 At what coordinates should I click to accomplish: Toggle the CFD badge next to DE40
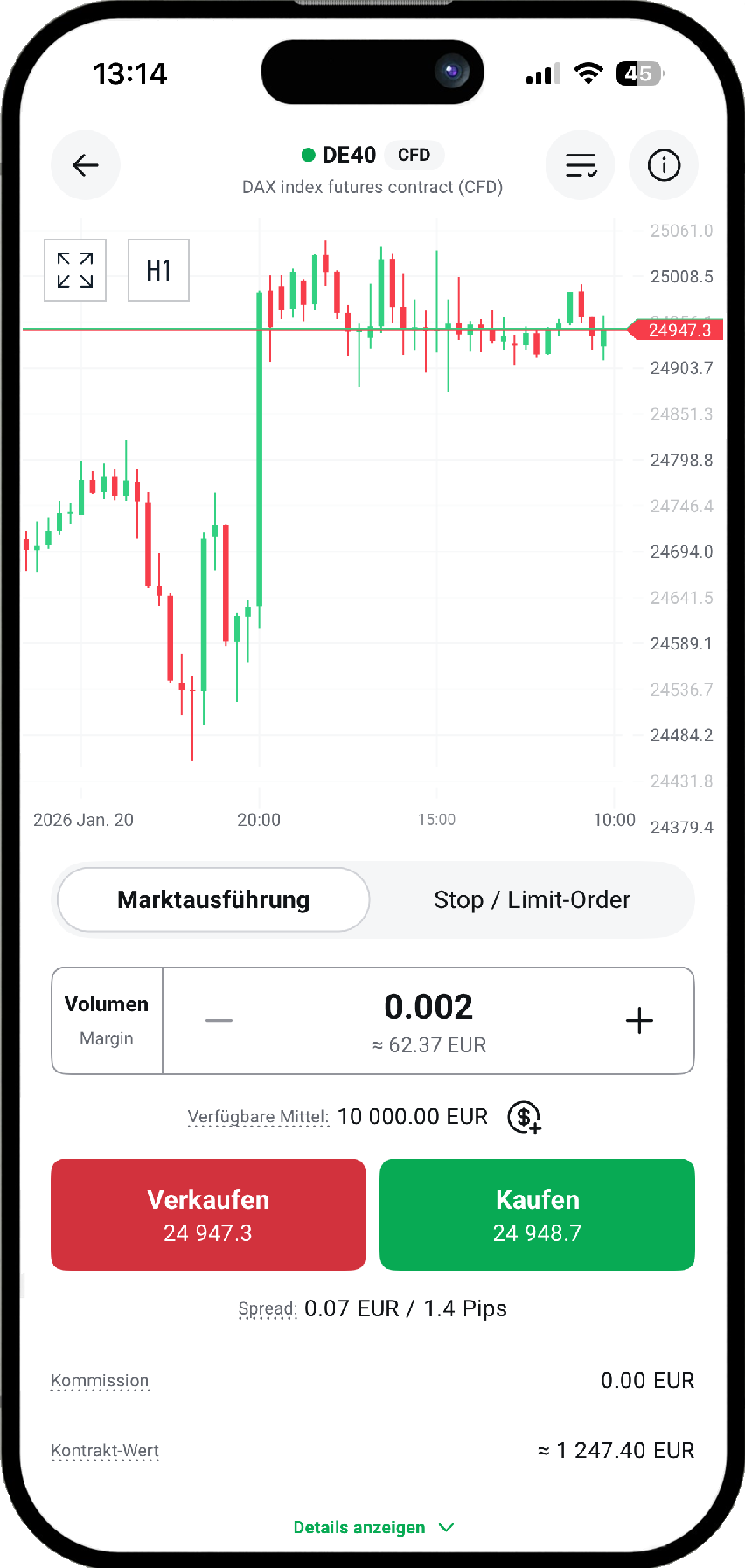[414, 155]
